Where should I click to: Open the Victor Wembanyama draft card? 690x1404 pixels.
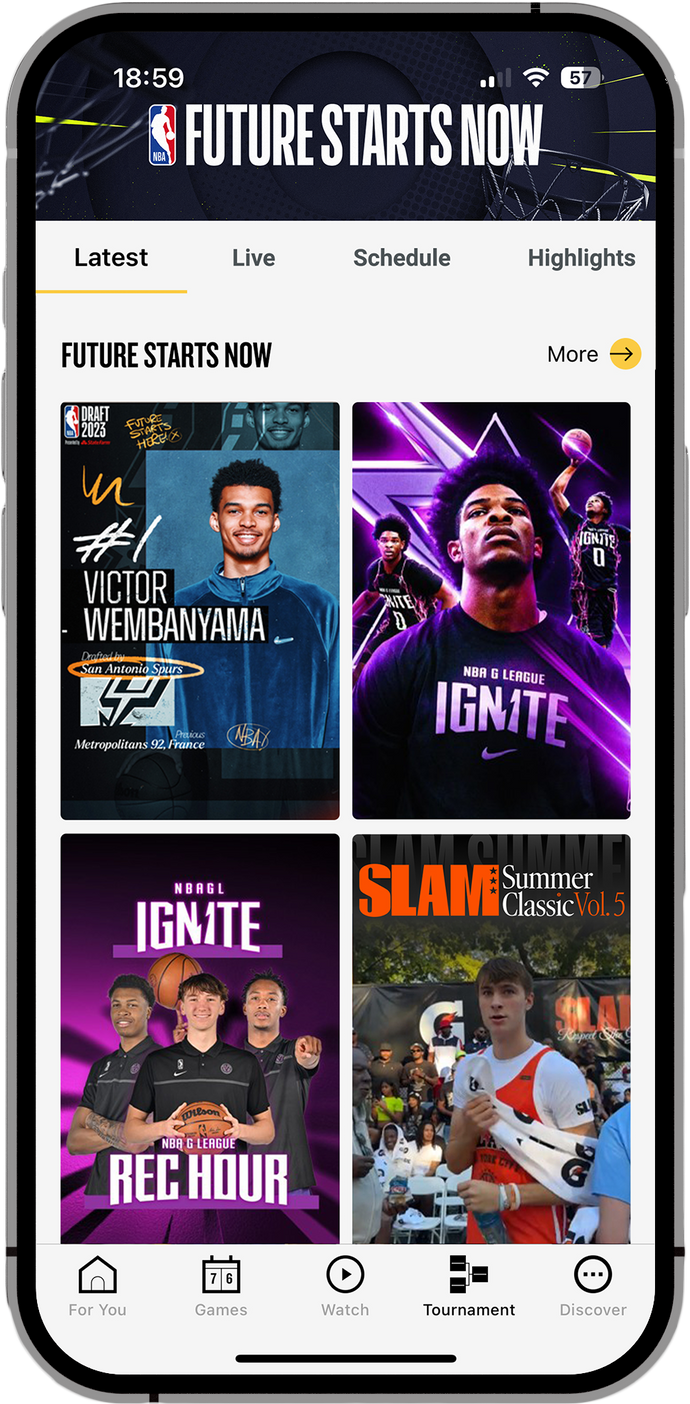tap(200, 611)
